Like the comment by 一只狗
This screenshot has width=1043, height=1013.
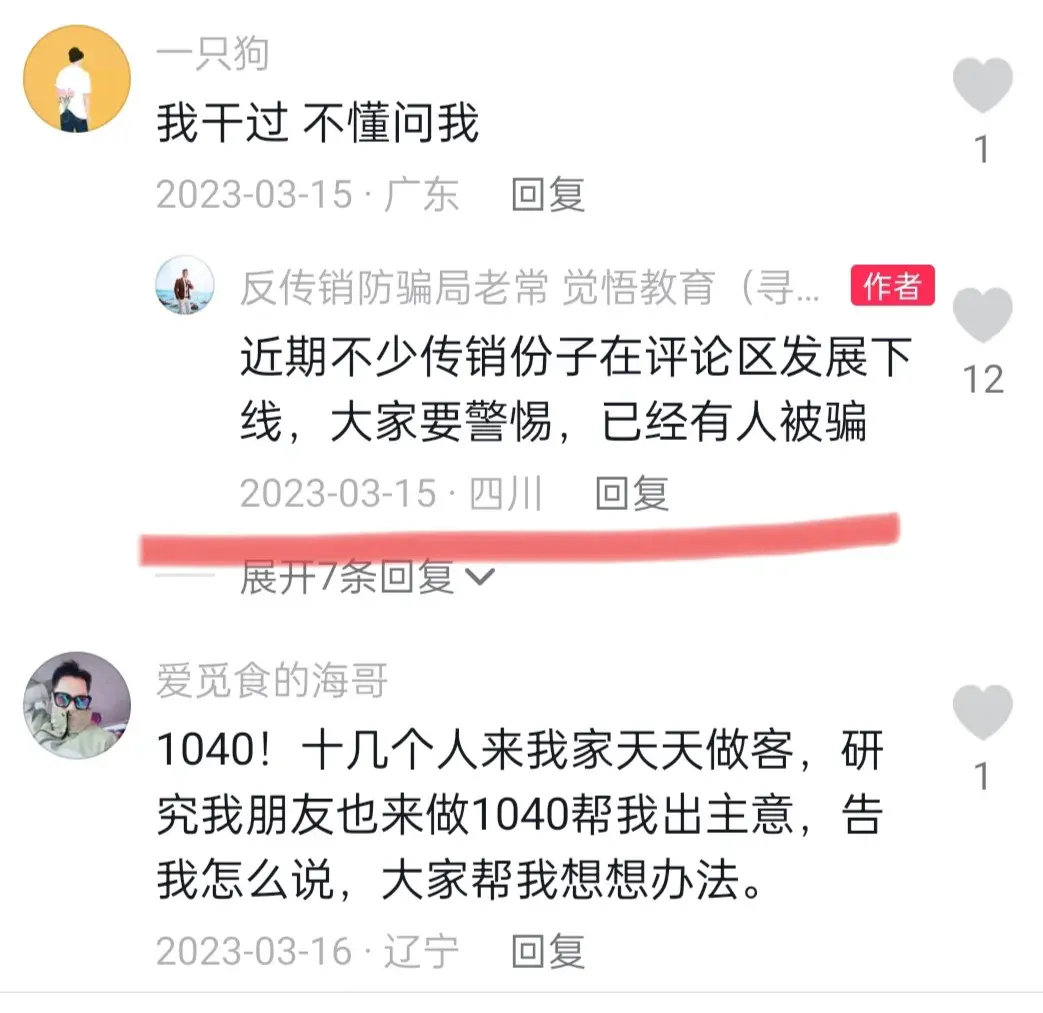pos(982,87)
